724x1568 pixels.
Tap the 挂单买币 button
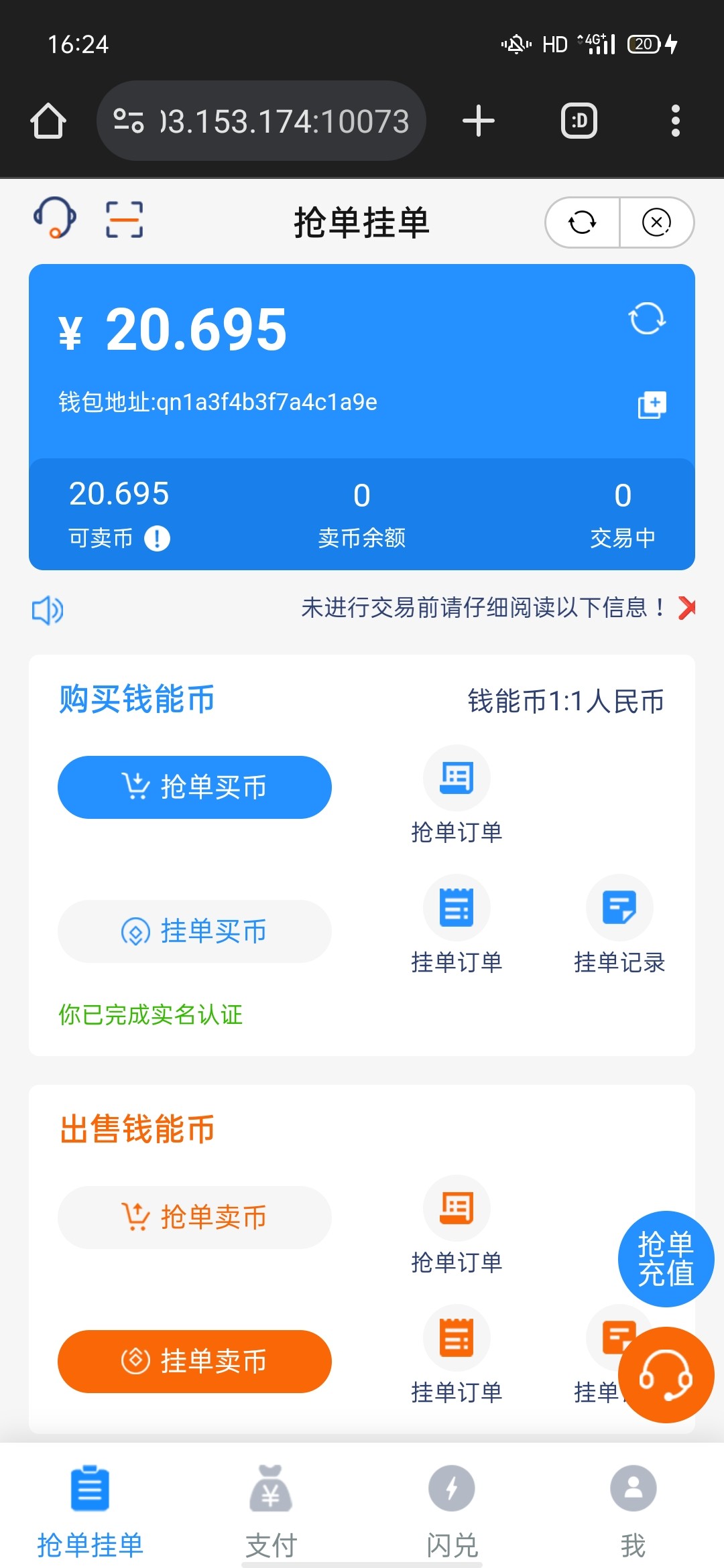pos(194,931)
